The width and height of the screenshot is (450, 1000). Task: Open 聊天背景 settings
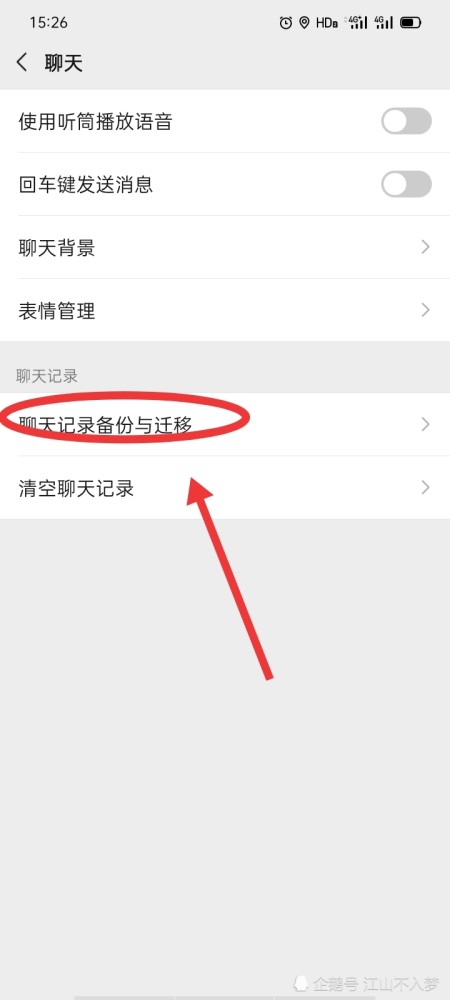click(x=225, y=247)
